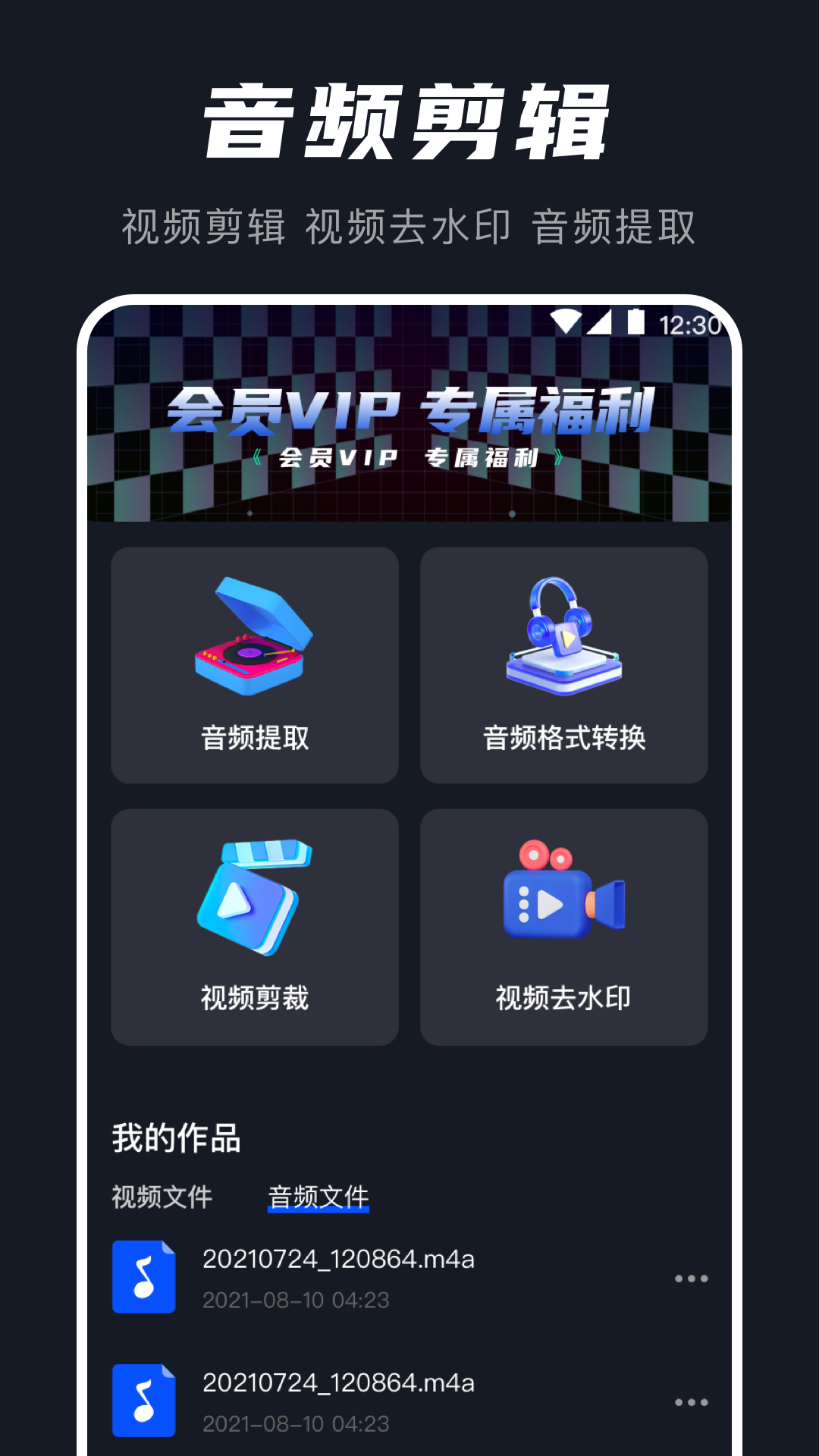Select the 音频文件 tab
The height and width of the screenshot is (1456, 819).
point(318,1195)
